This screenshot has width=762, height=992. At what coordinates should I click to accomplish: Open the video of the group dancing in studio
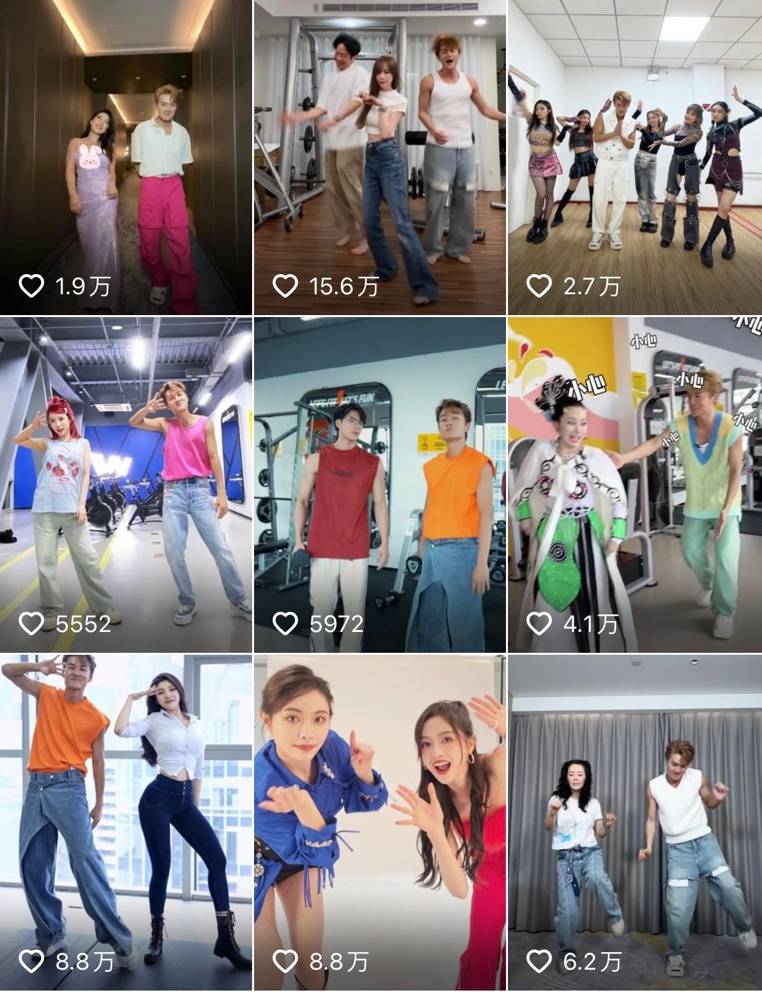pos(635,150)
